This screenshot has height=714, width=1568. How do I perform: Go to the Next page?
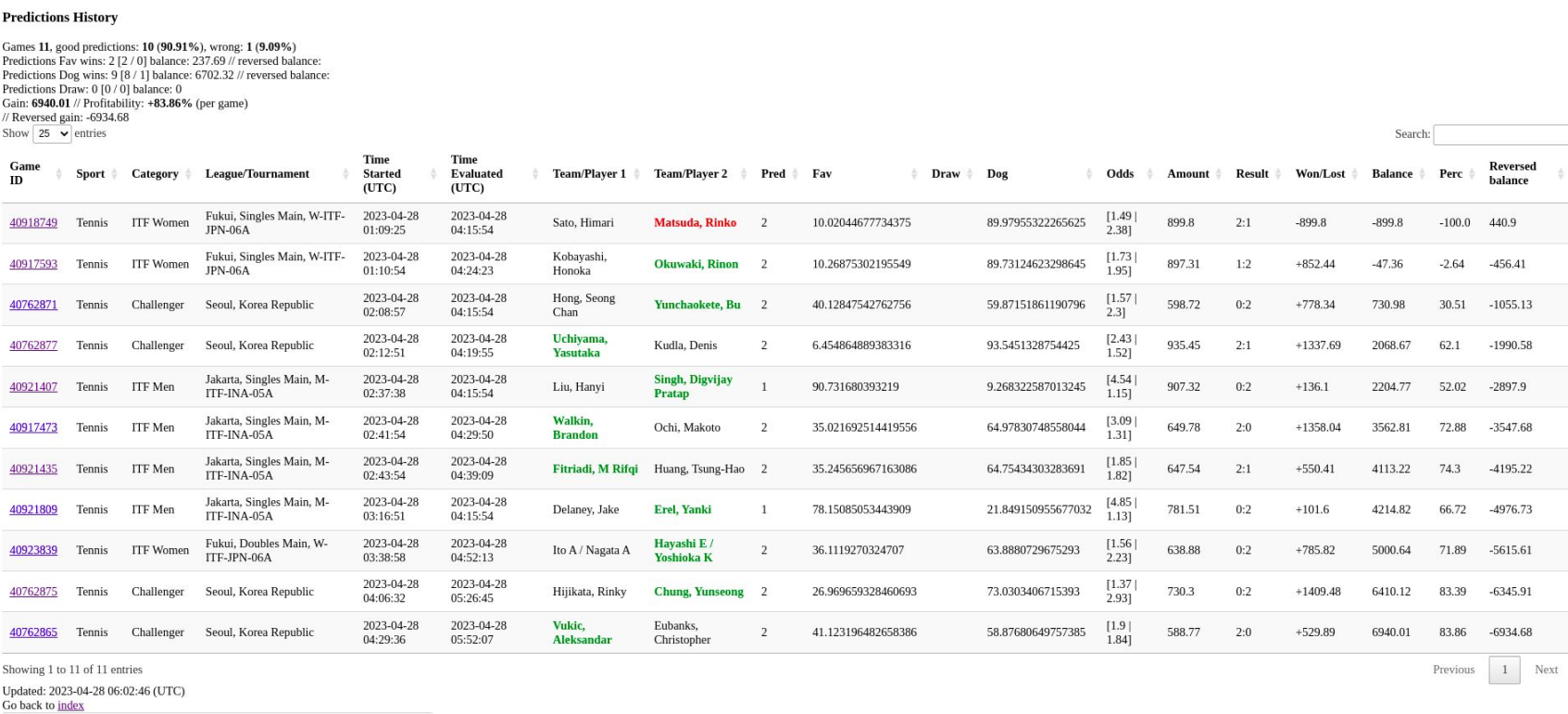tap(1546, 670)
